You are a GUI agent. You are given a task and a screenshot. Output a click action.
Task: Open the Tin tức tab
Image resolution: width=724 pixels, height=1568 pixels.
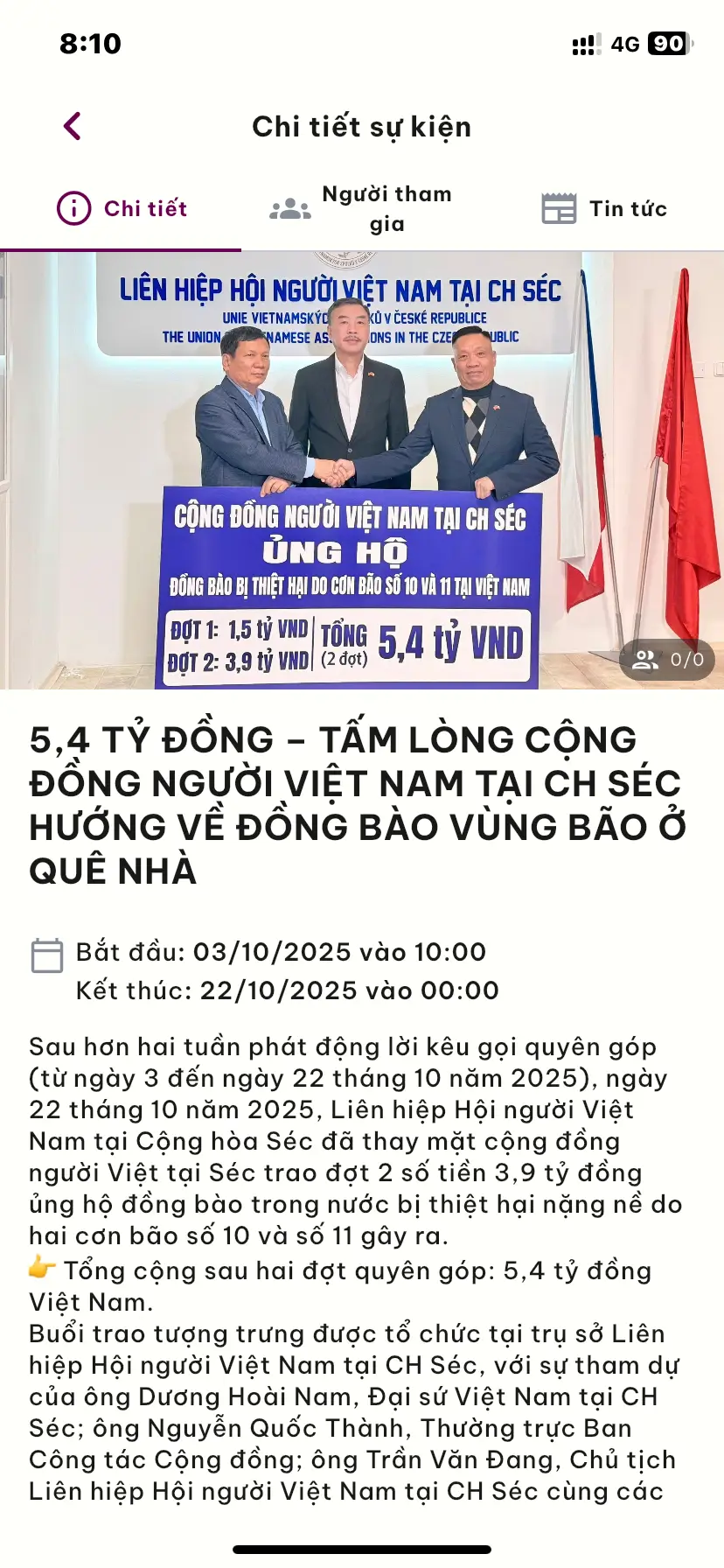[612, 209]
